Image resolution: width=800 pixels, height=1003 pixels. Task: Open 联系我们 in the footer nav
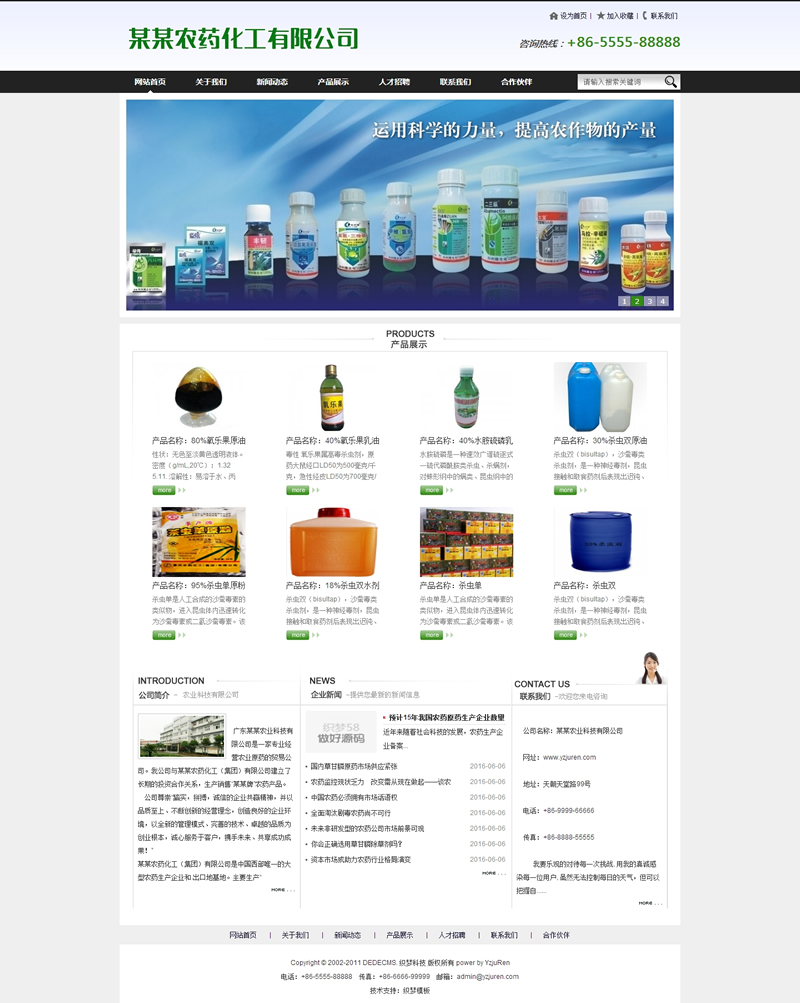[x=504, y=935]
